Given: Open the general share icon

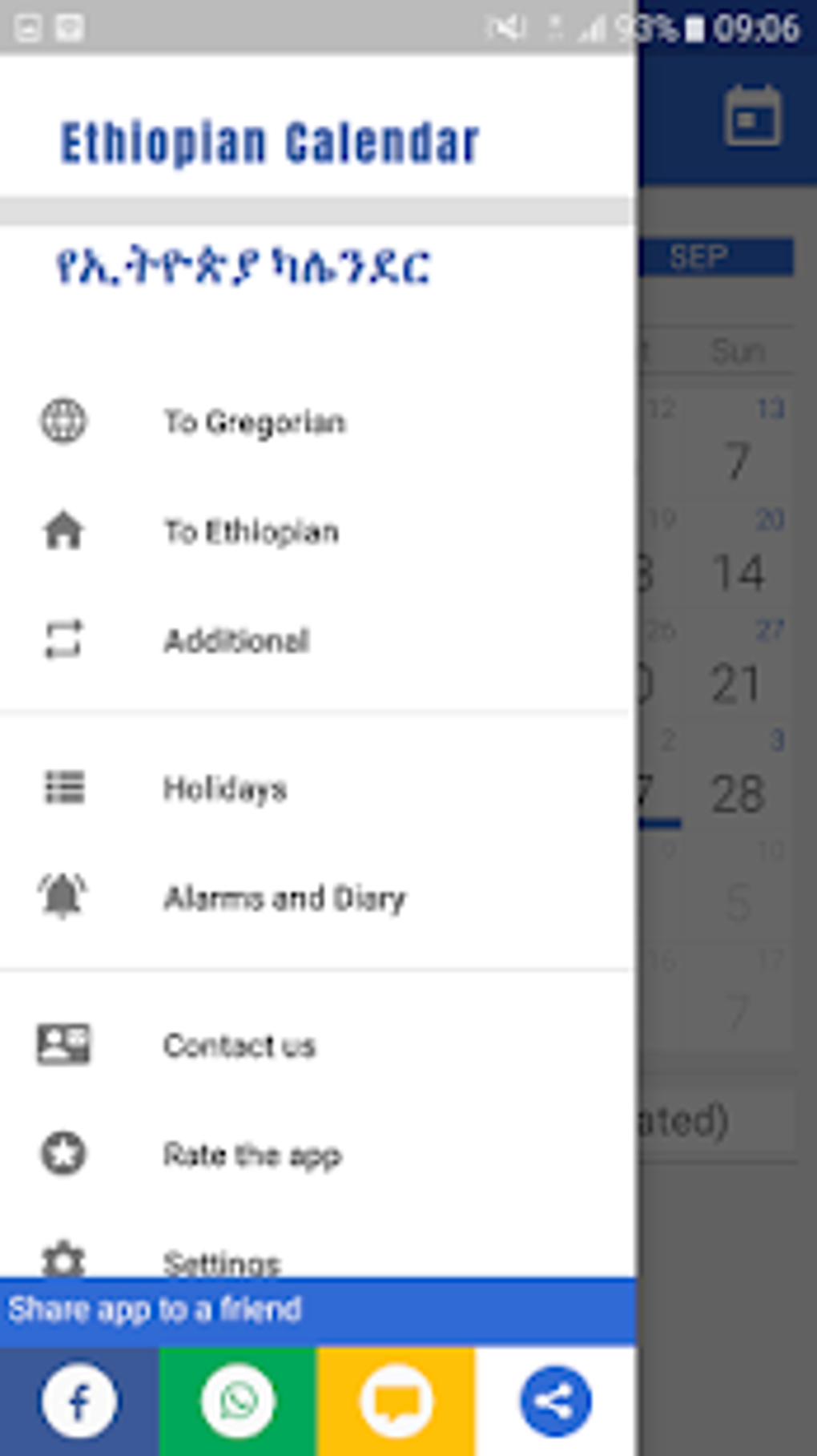Looking at the screenshot, I should pos(555,1401).
